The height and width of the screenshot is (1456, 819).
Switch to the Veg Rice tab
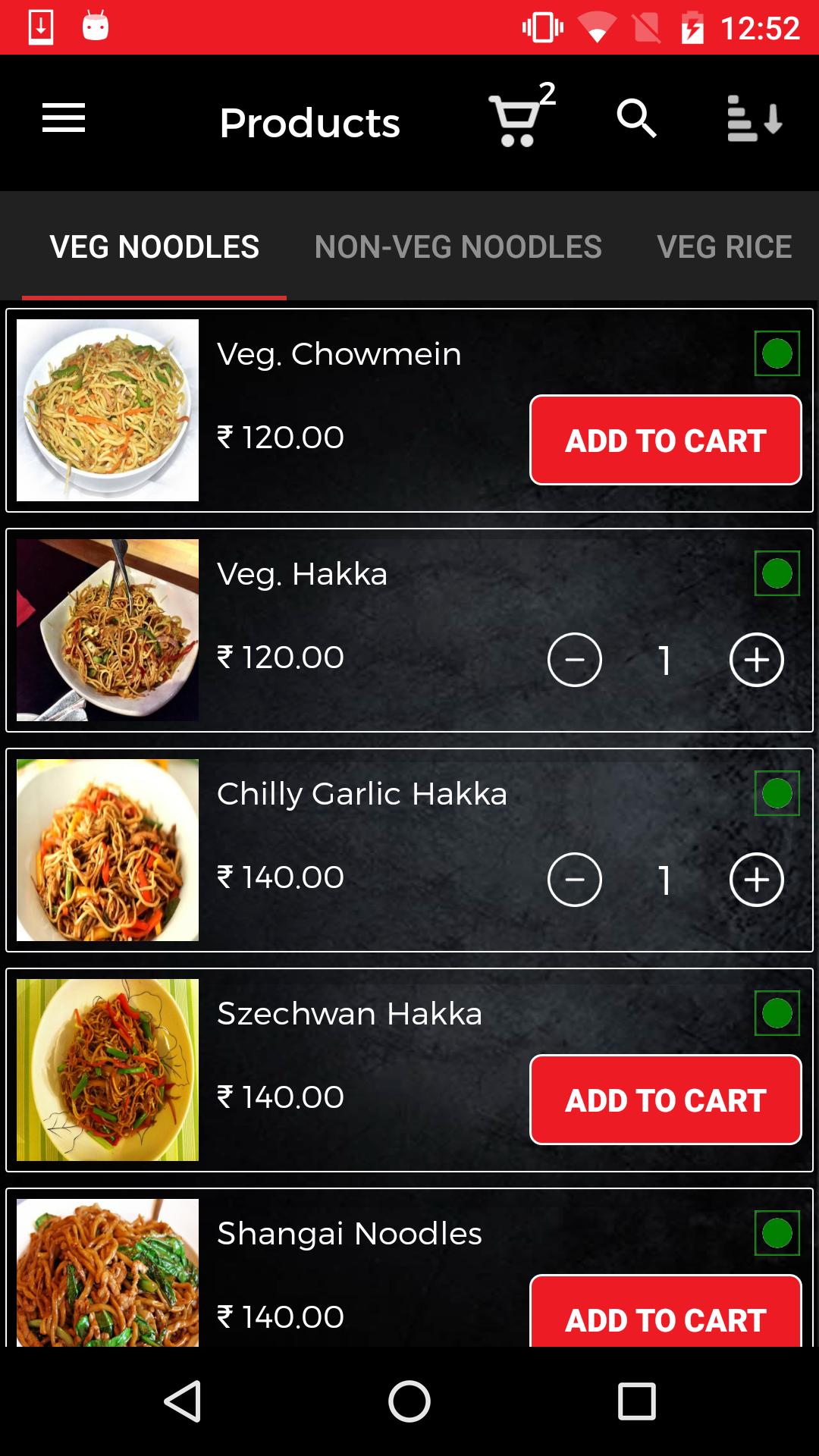[724, 247]
